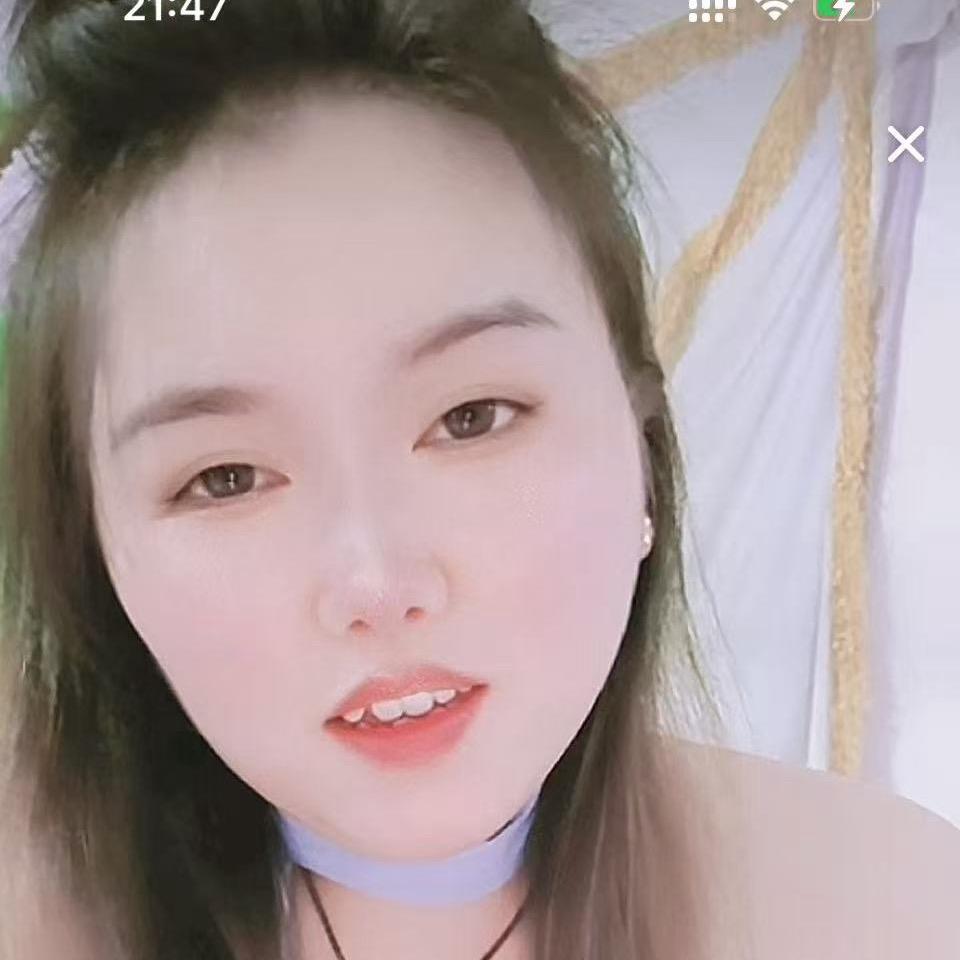This screenshot has height=960, width=960.
Task: Close the live video with the X
Action: [x=906, y=145]
